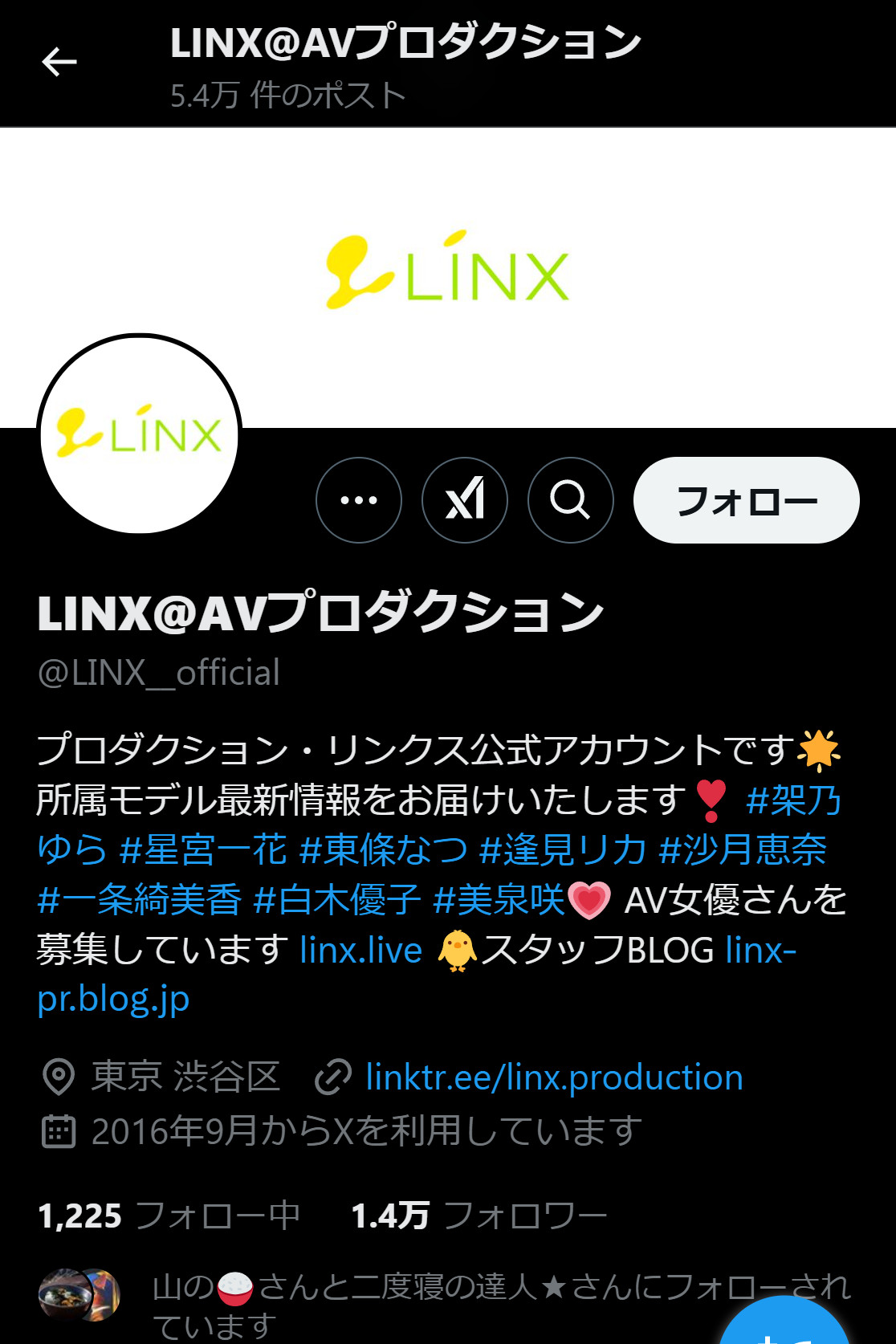Open hashtag #逢見リカ
The image size is (896, 1344).
click(x=563, y=850)
